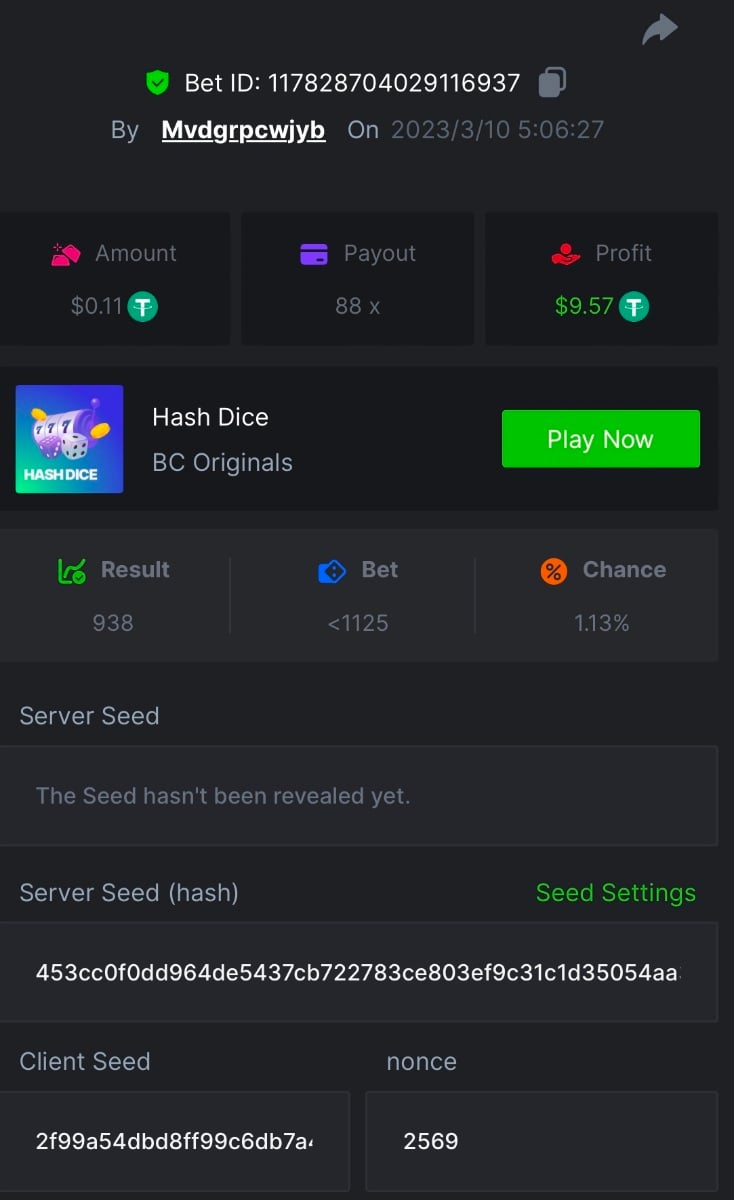
Task: Select the Server Seed hash field
Action: (x=358, y=972)
